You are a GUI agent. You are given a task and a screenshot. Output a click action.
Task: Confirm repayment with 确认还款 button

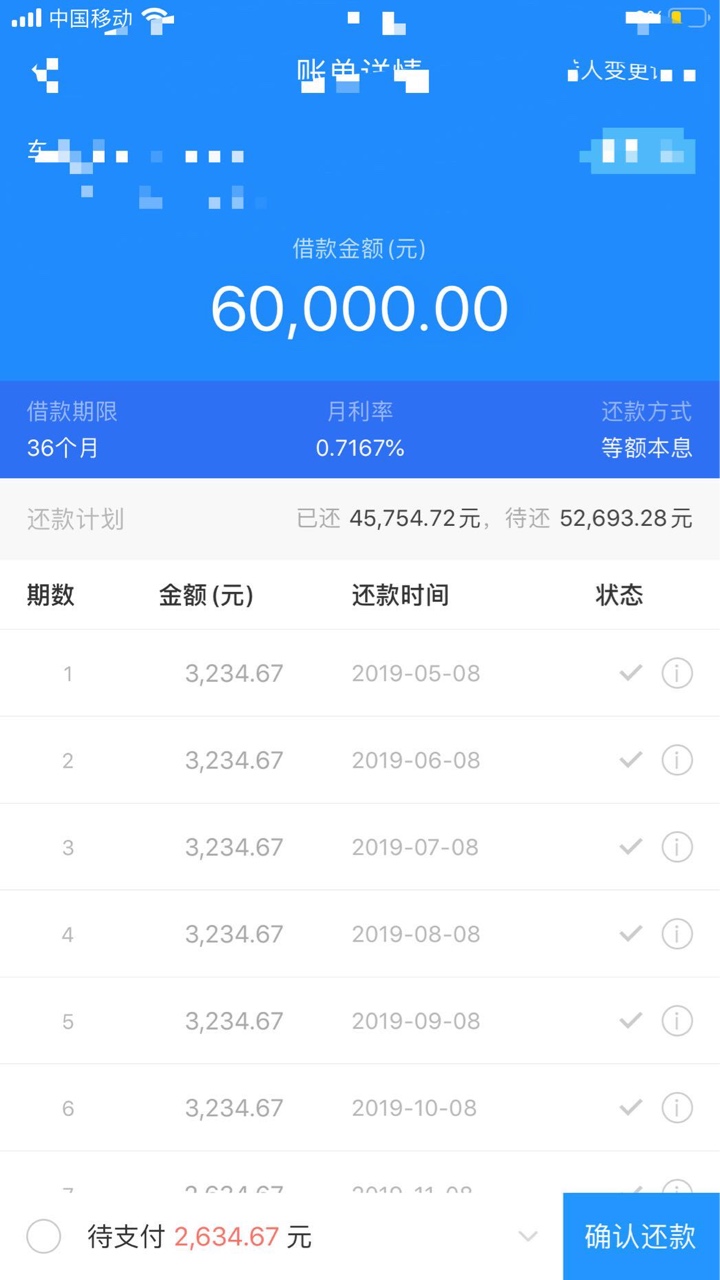click(x=641, y=1236)
